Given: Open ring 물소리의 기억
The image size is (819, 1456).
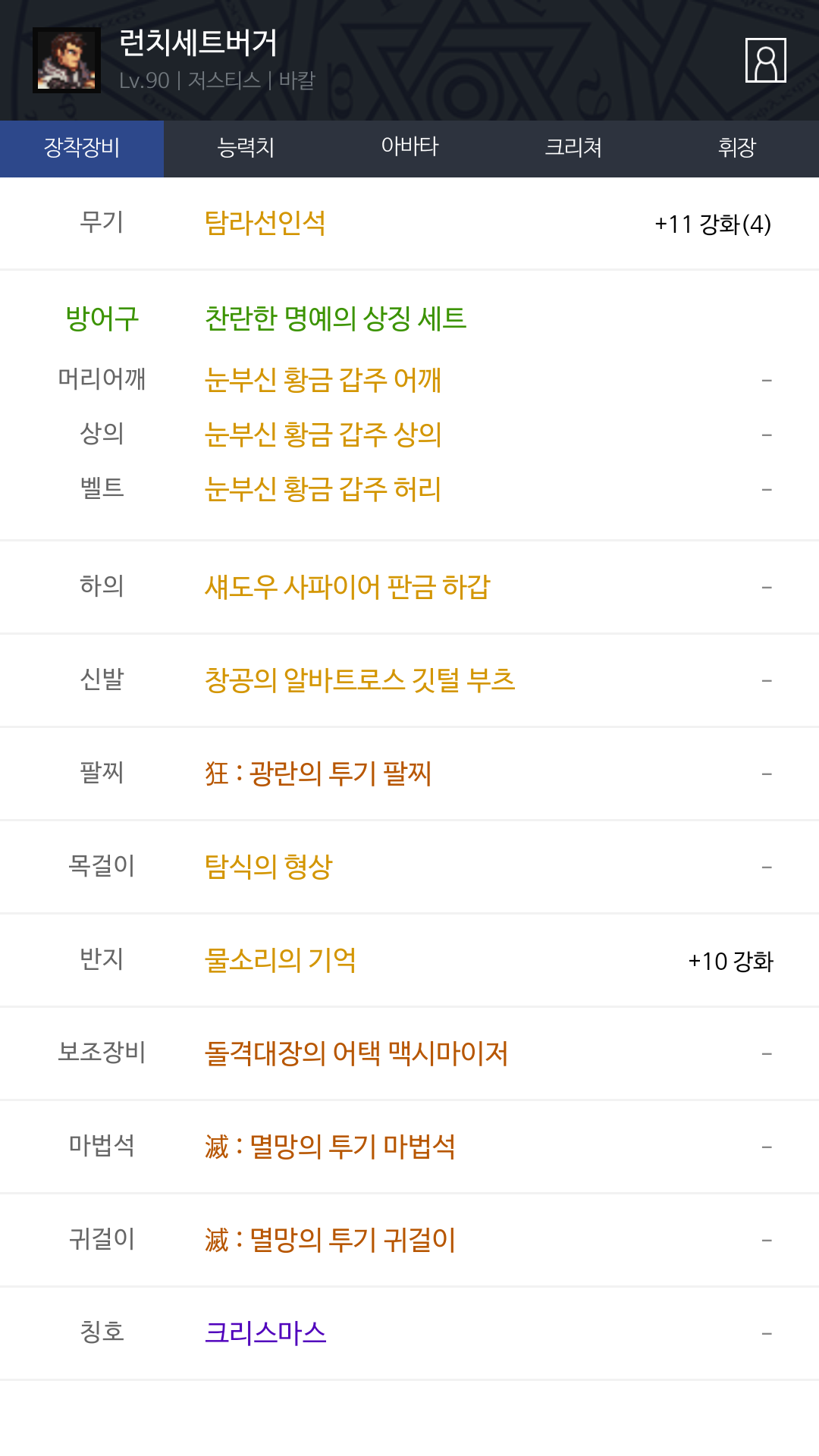Looking at the screenshot, I should pyautogui.click(x=281, y=960).
